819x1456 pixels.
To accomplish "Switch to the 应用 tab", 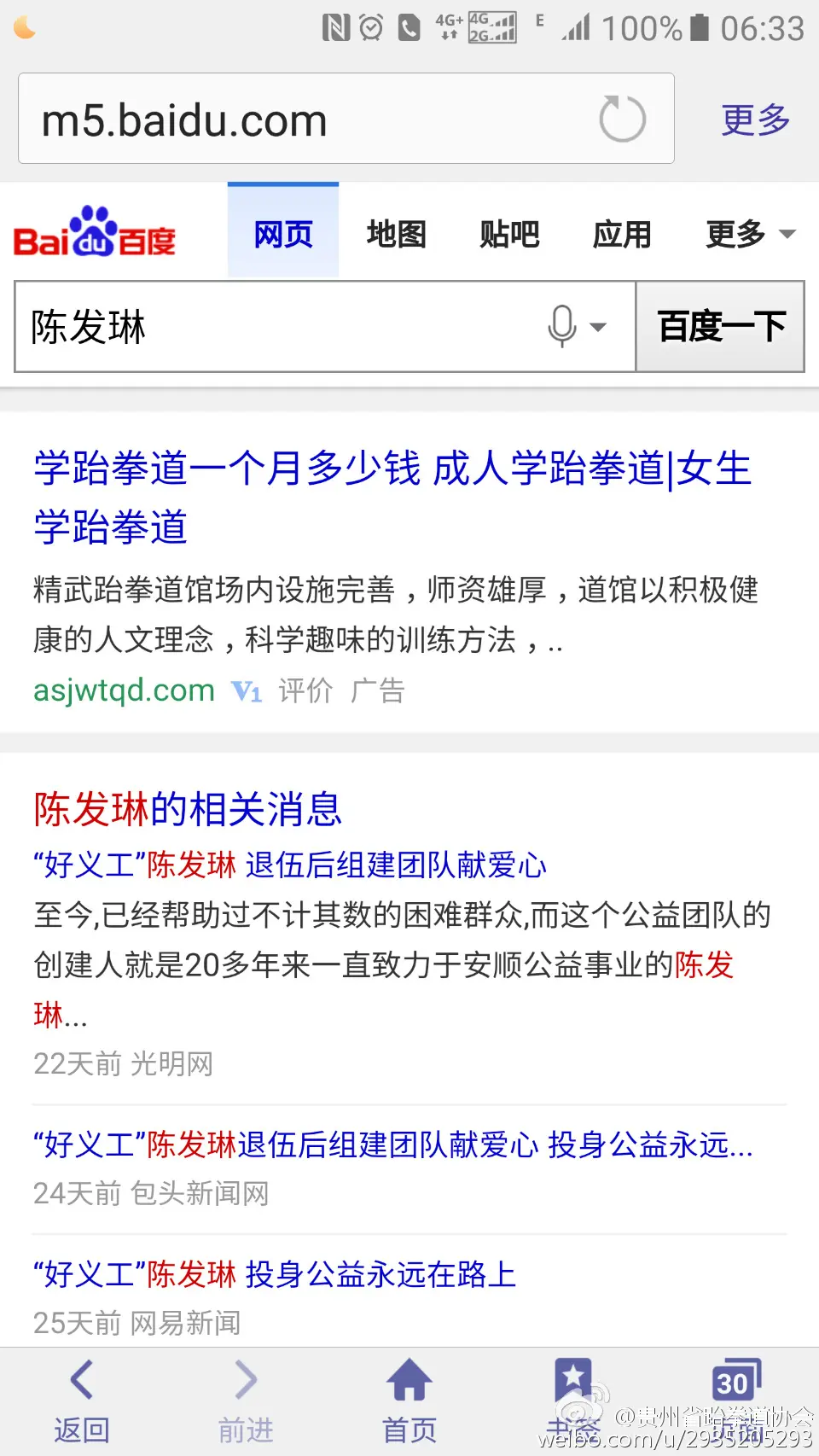I will [622, 233].
